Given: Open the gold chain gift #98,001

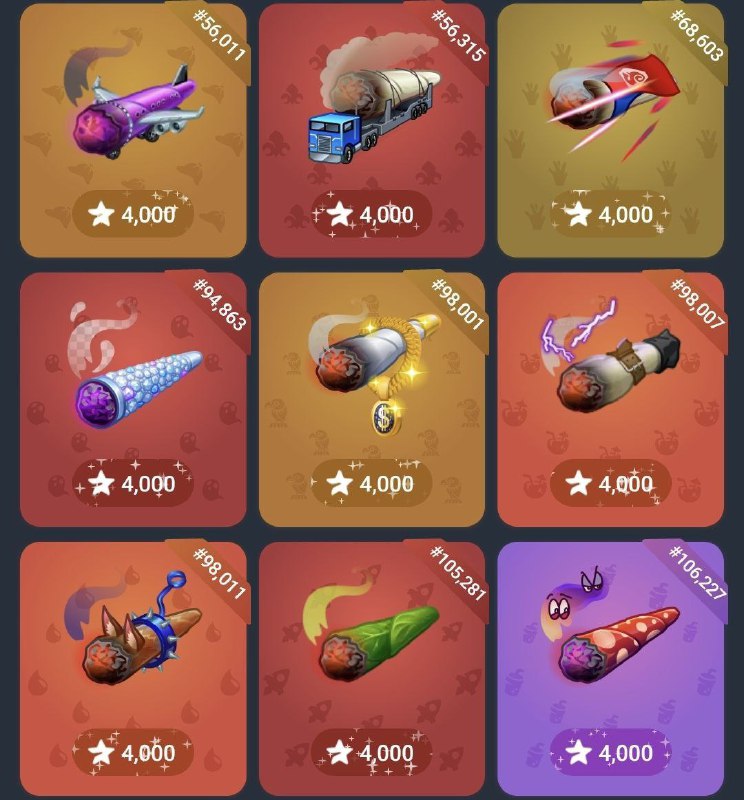Looking at the screenshot, I should point(372,399).
